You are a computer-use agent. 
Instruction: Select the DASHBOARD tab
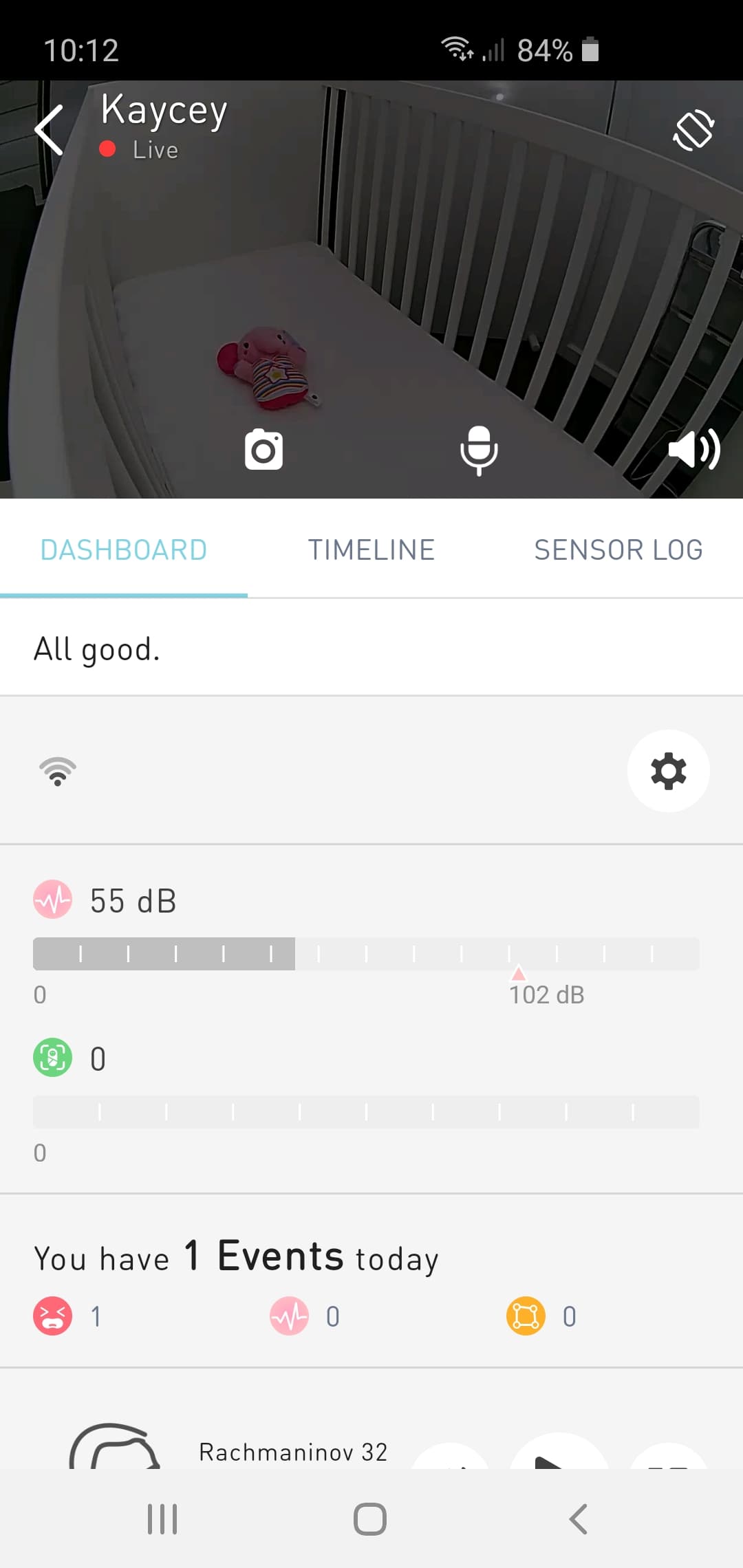[124, 549]
